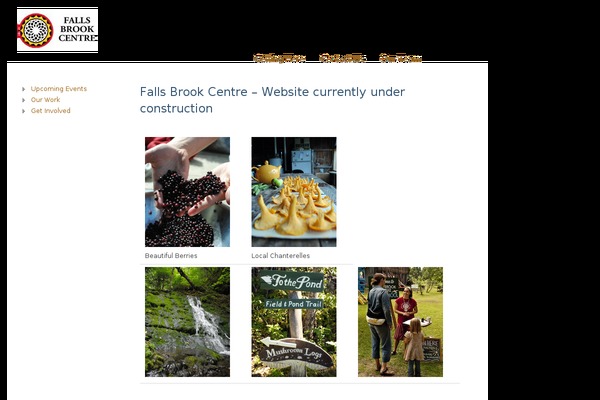This screenshot has height=400, width=600.
Task: Open the photo of people on grass
Action: tap(400, 321)
